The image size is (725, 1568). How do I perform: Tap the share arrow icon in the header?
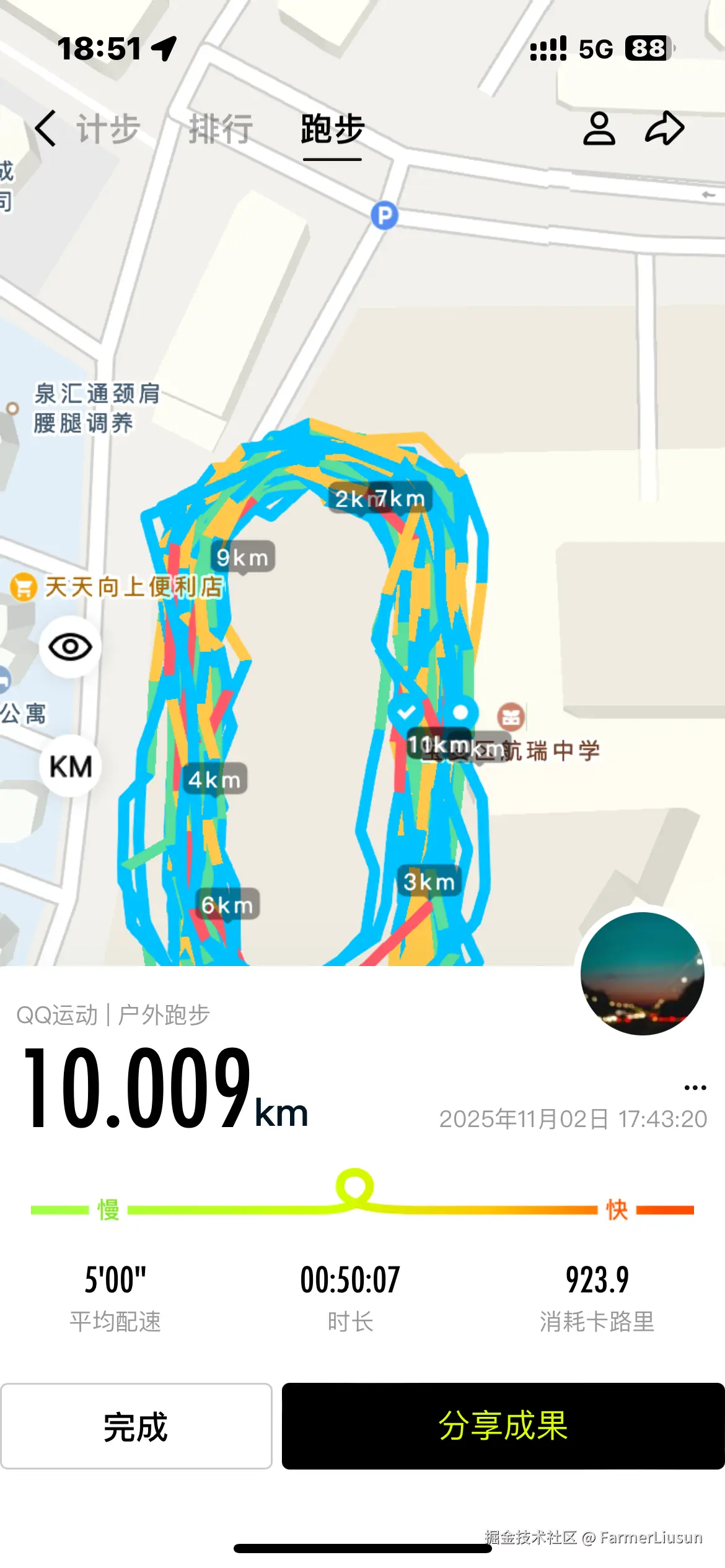[664, 128]
